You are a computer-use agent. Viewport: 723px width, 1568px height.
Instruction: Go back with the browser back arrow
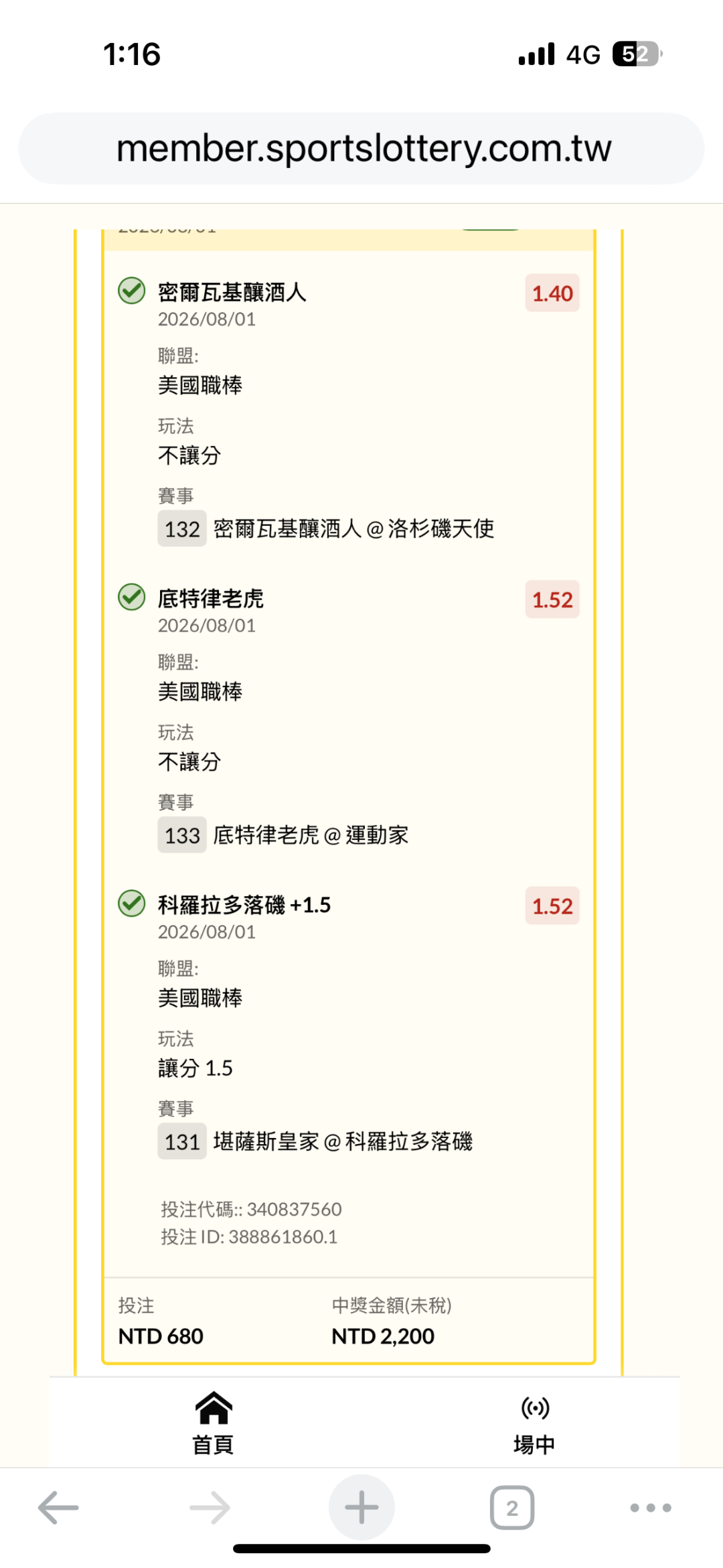coord(58,1508)
